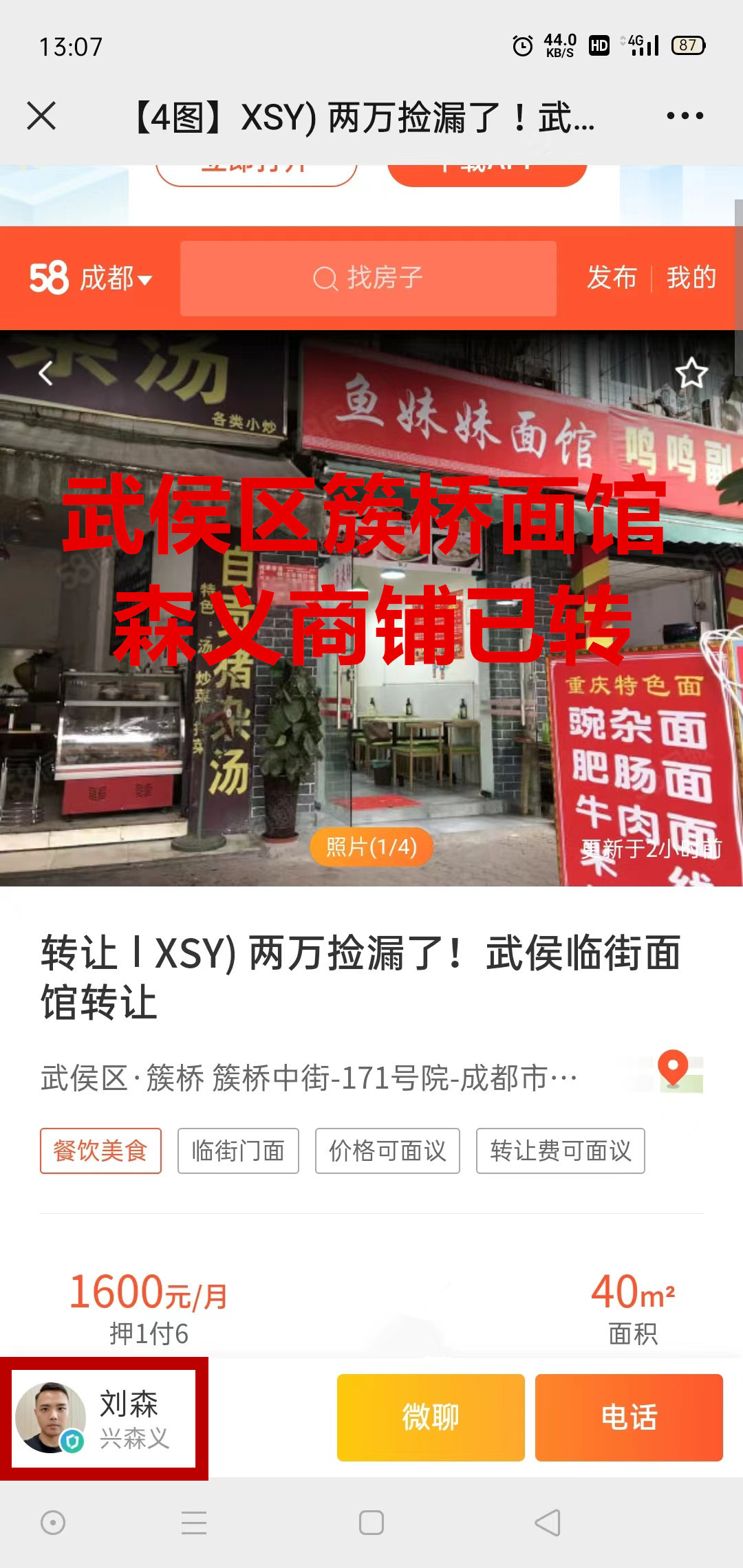Open agent 刘森's profile

click(x=103, y=1419)
